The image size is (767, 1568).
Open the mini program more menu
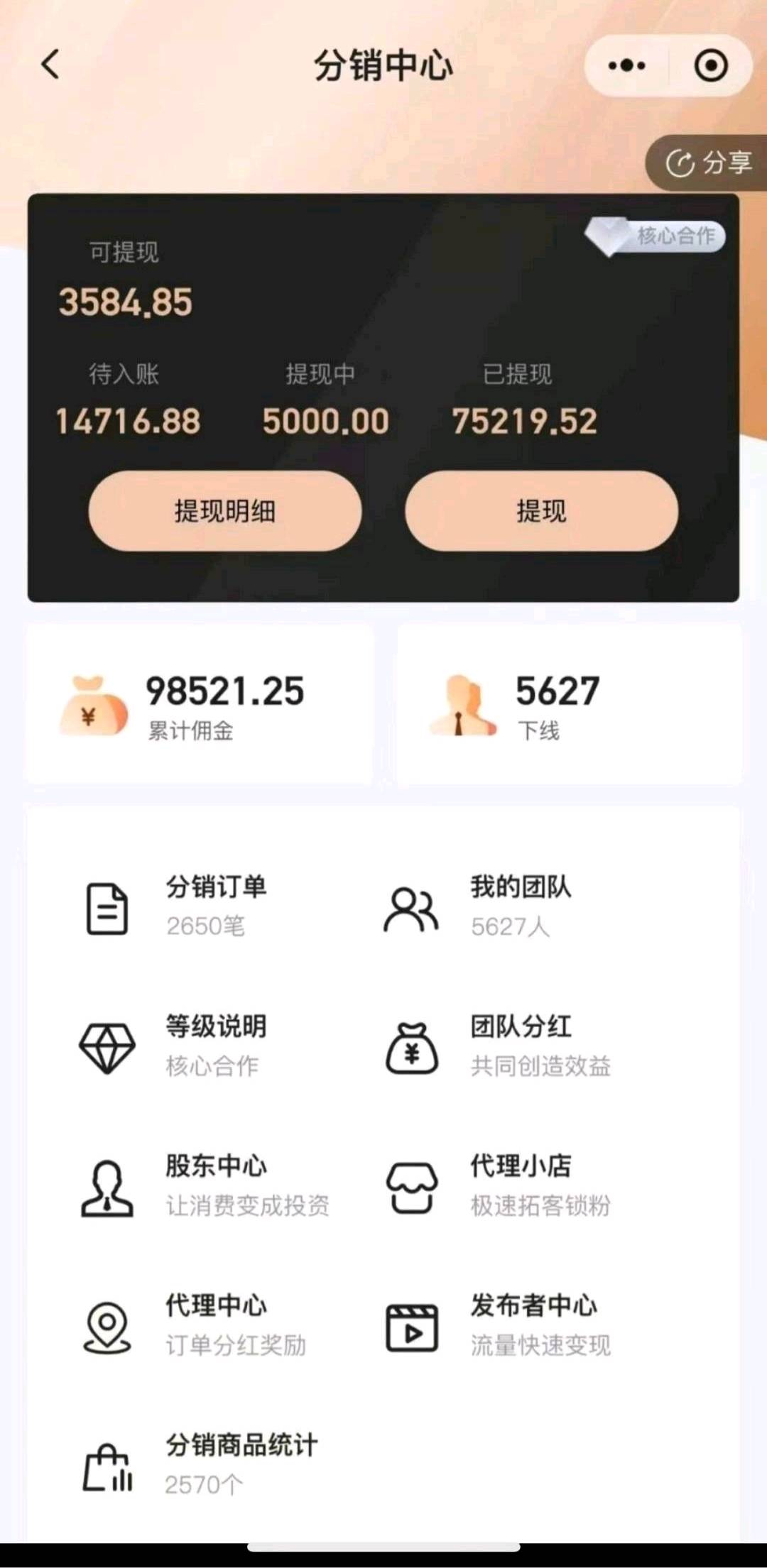(x=626, y=66)
